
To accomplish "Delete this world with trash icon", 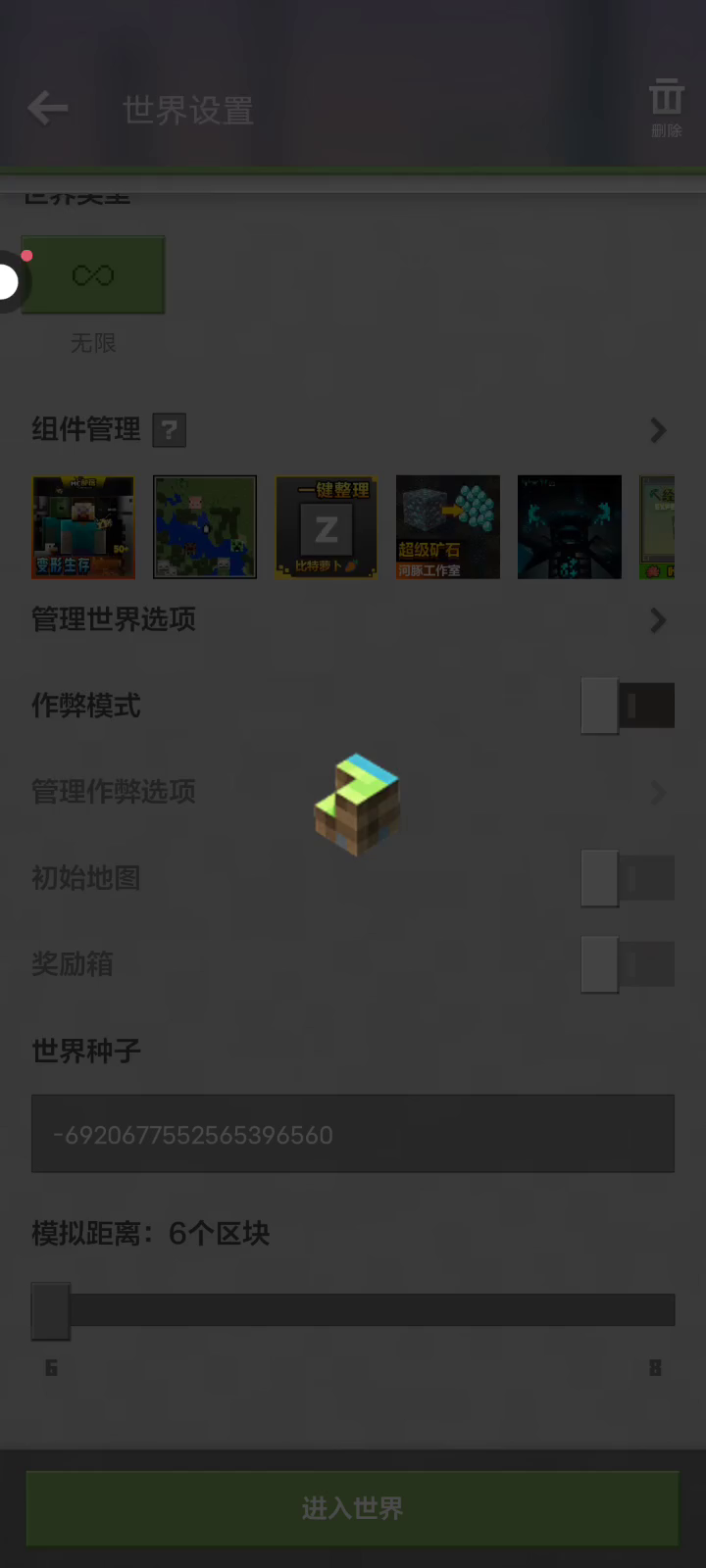I will 666,106.
